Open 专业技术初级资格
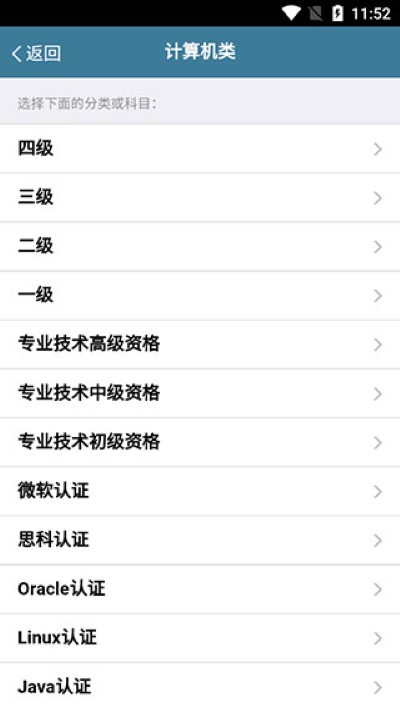Viewport: 400px width, 711px height. coord(200,443)
